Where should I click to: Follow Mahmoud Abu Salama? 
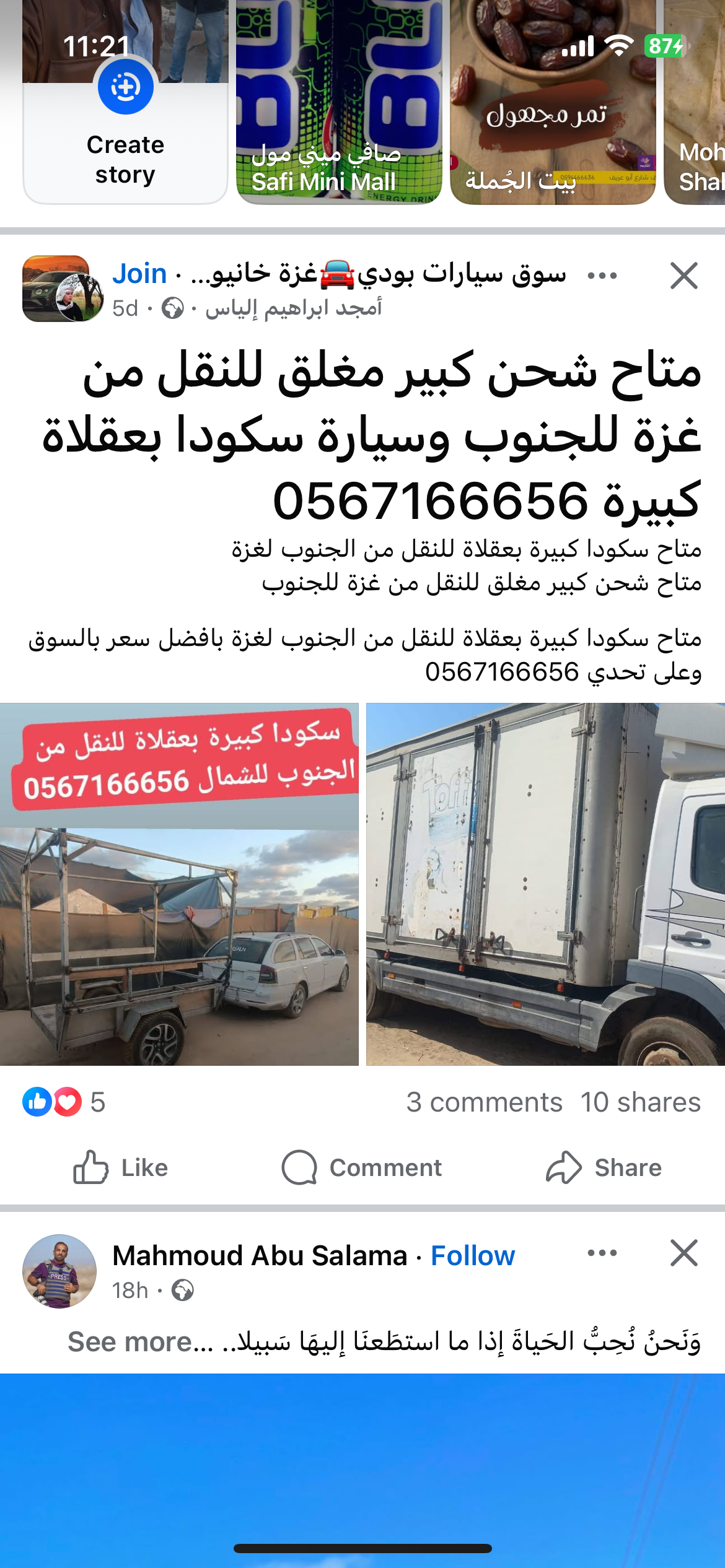(x=473, y=1256)
